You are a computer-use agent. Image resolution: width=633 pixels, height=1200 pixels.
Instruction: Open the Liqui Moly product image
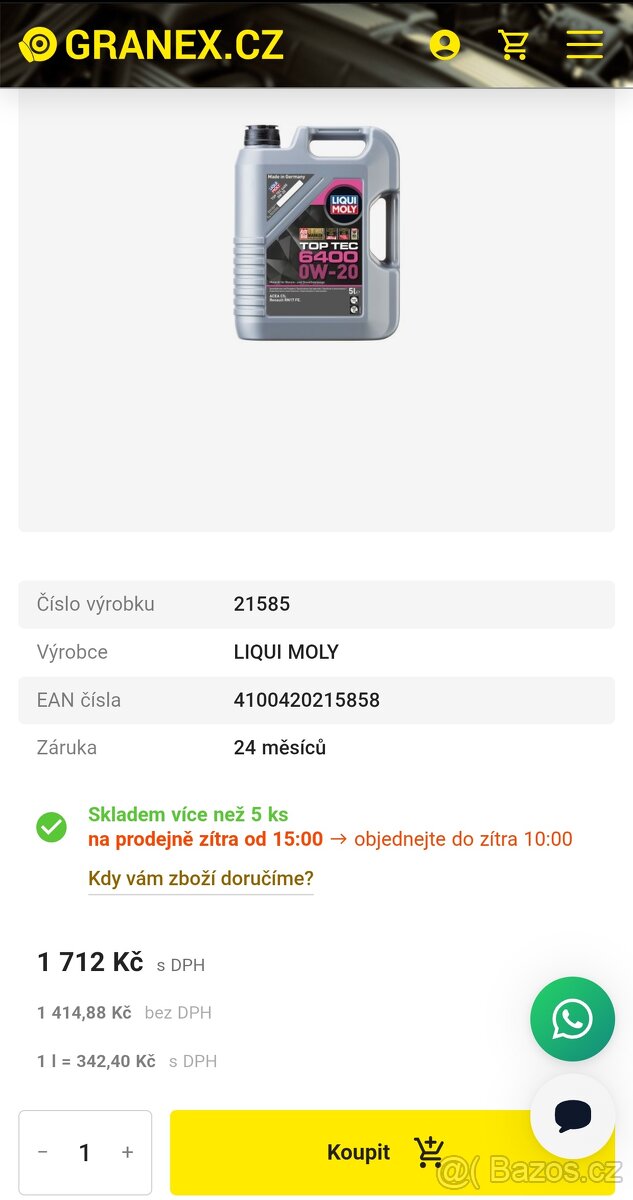tap(317, 232)
